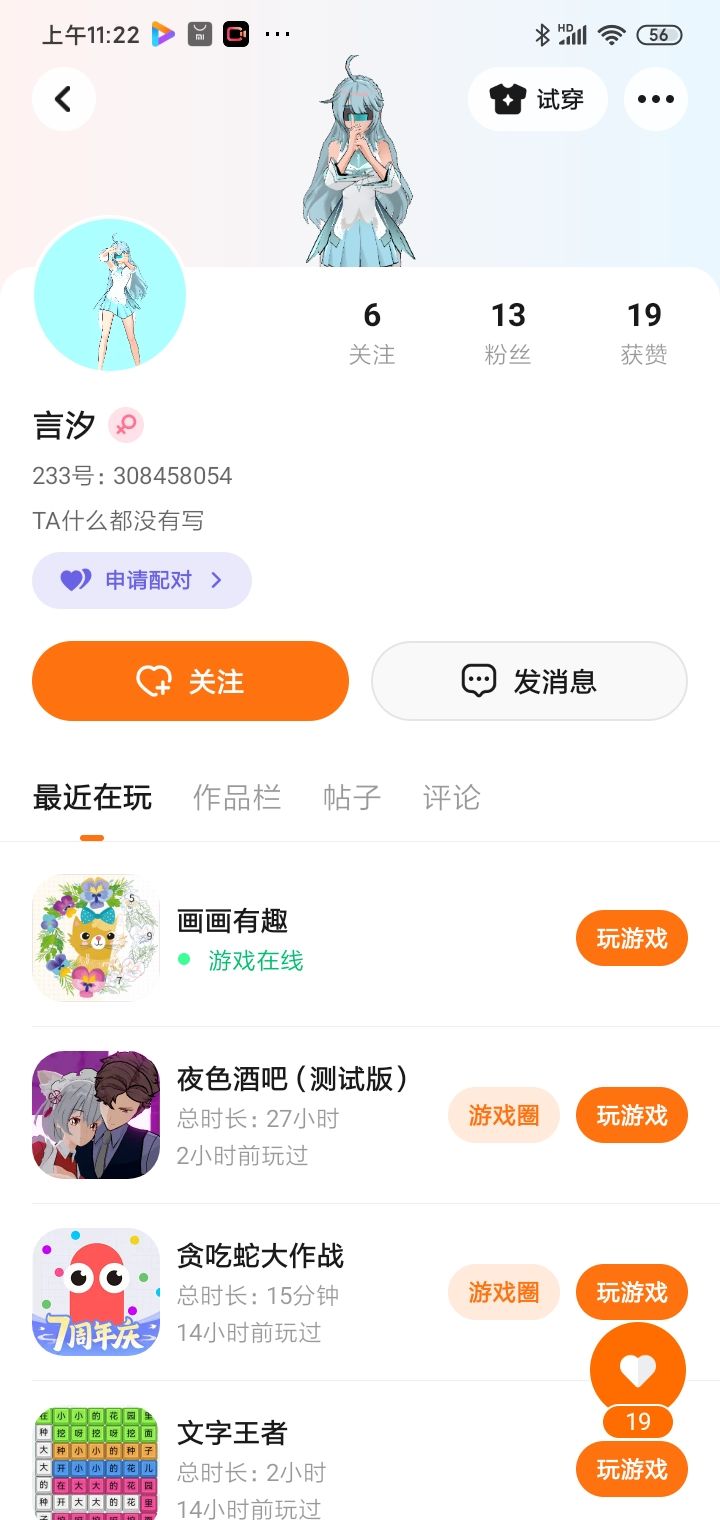This screenshot has height=1520, width=720.
Task: Send a message via 发消息
Action: pos(529,681)
